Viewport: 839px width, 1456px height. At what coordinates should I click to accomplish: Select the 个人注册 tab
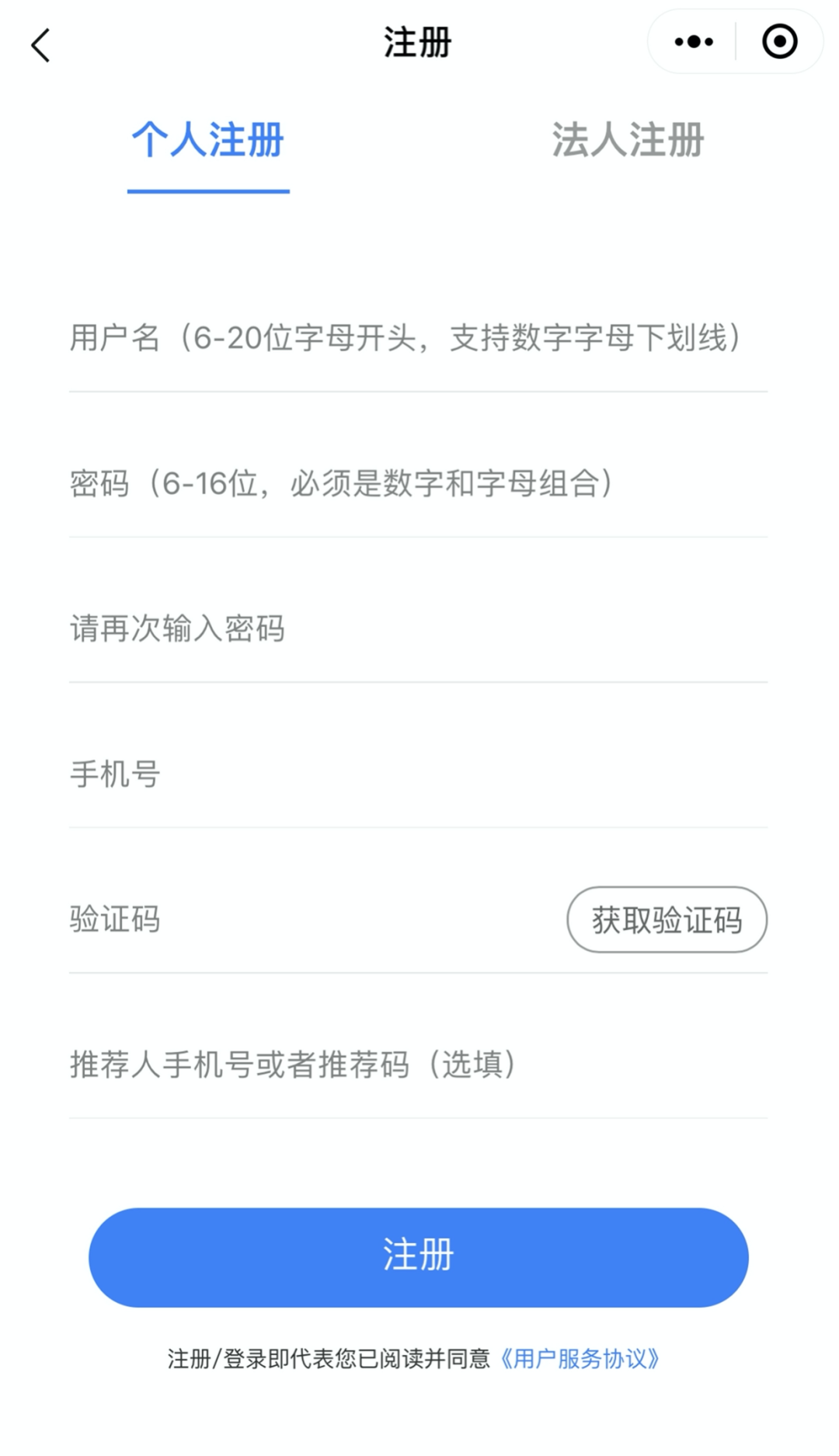tap(208, 141)
